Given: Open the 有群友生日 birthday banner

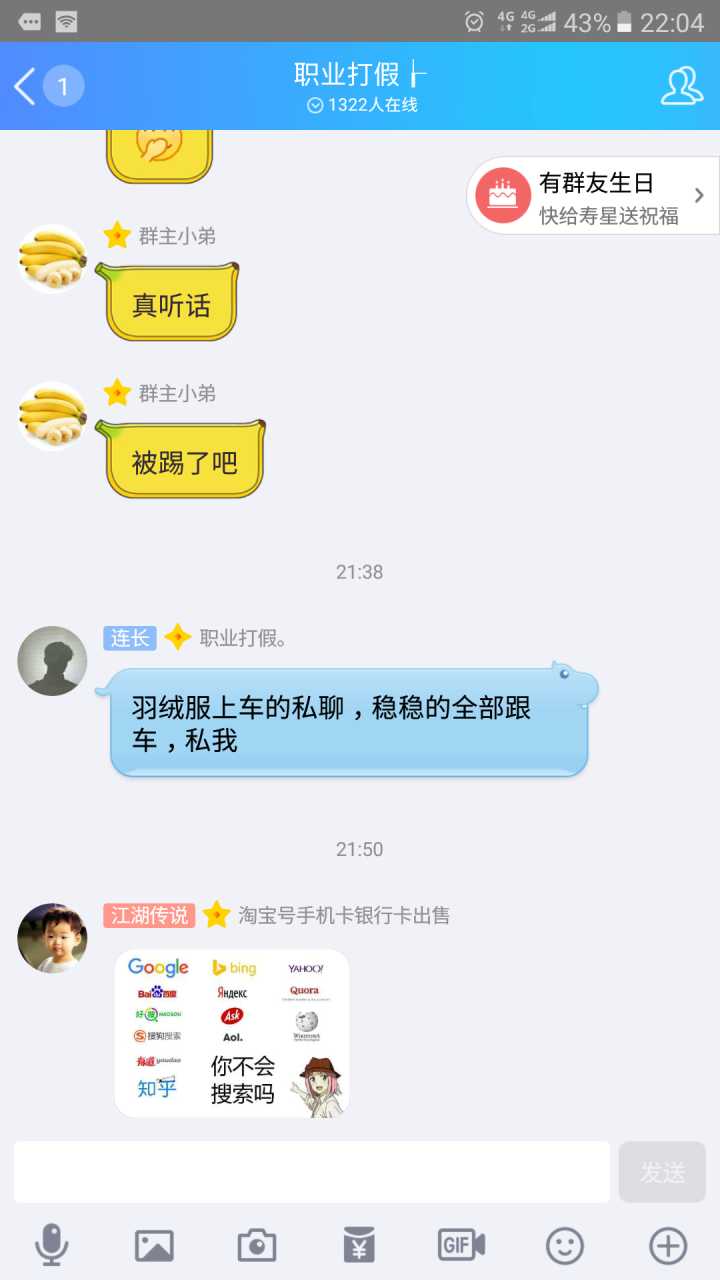Looking at the screenshot, I should tap(594, 197).
